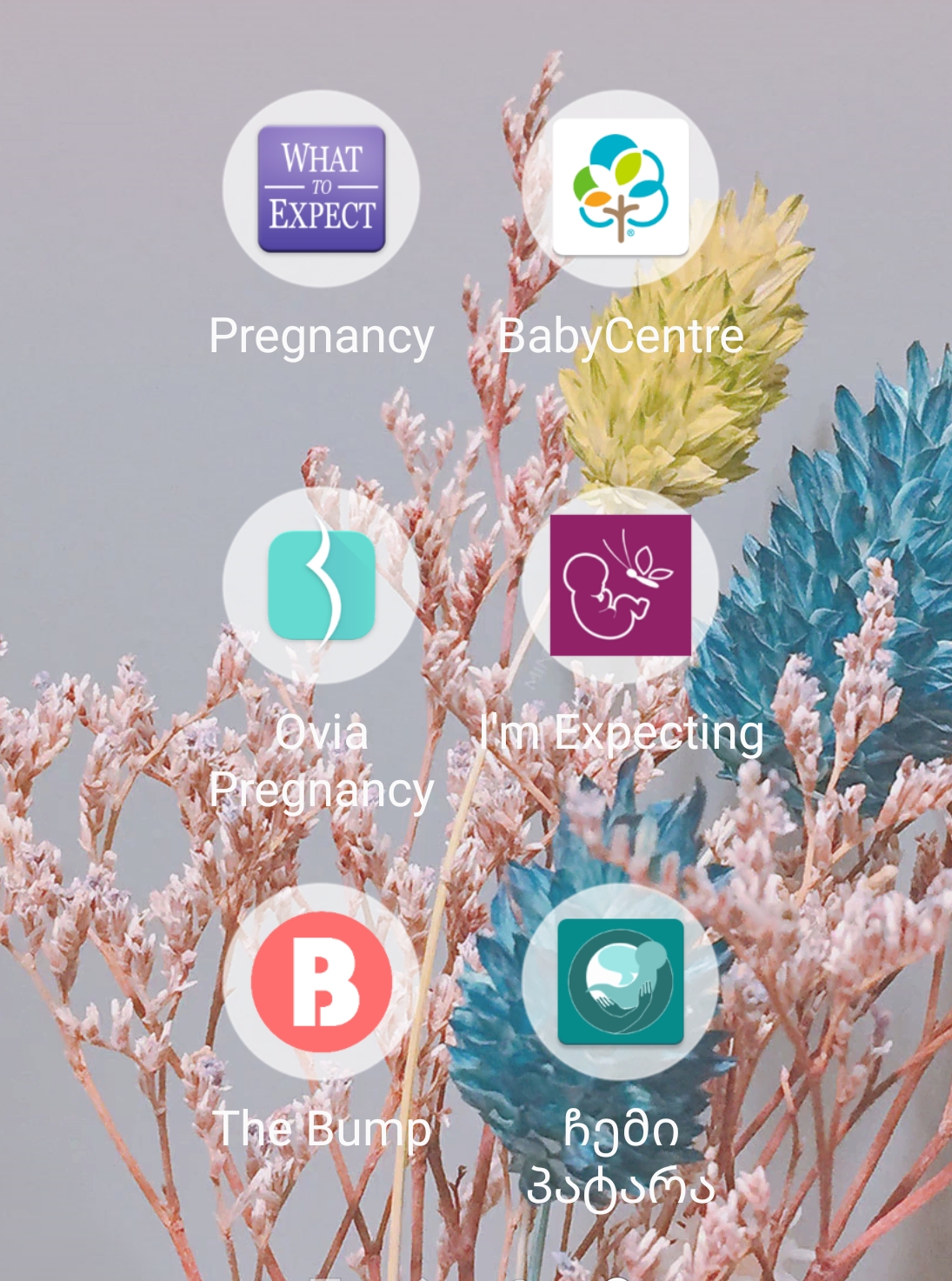The width and height of the screenshot is (952, 1281).
Task: Launch the I'm Expecting app
Action: click(x=620, y=585)
